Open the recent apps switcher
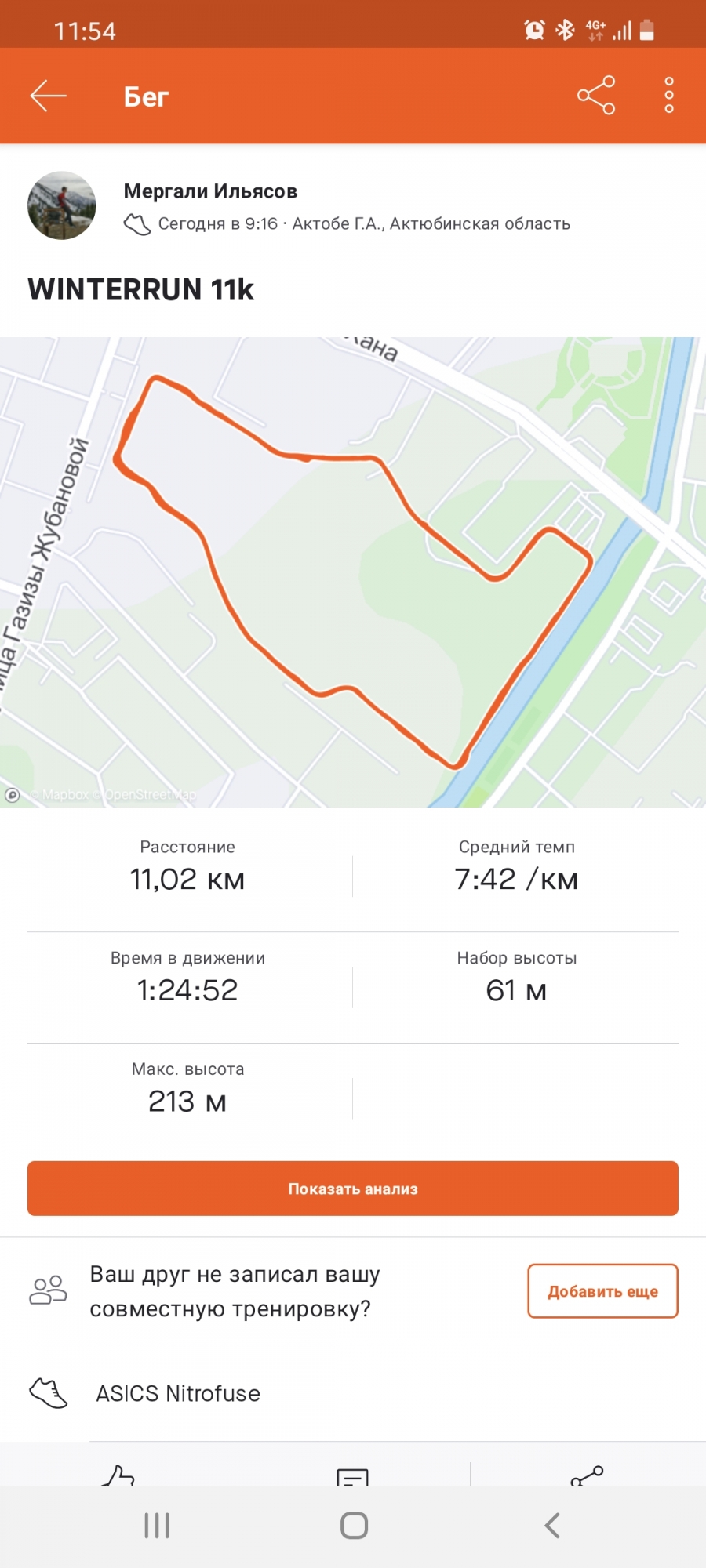 tap(157, 1526)
